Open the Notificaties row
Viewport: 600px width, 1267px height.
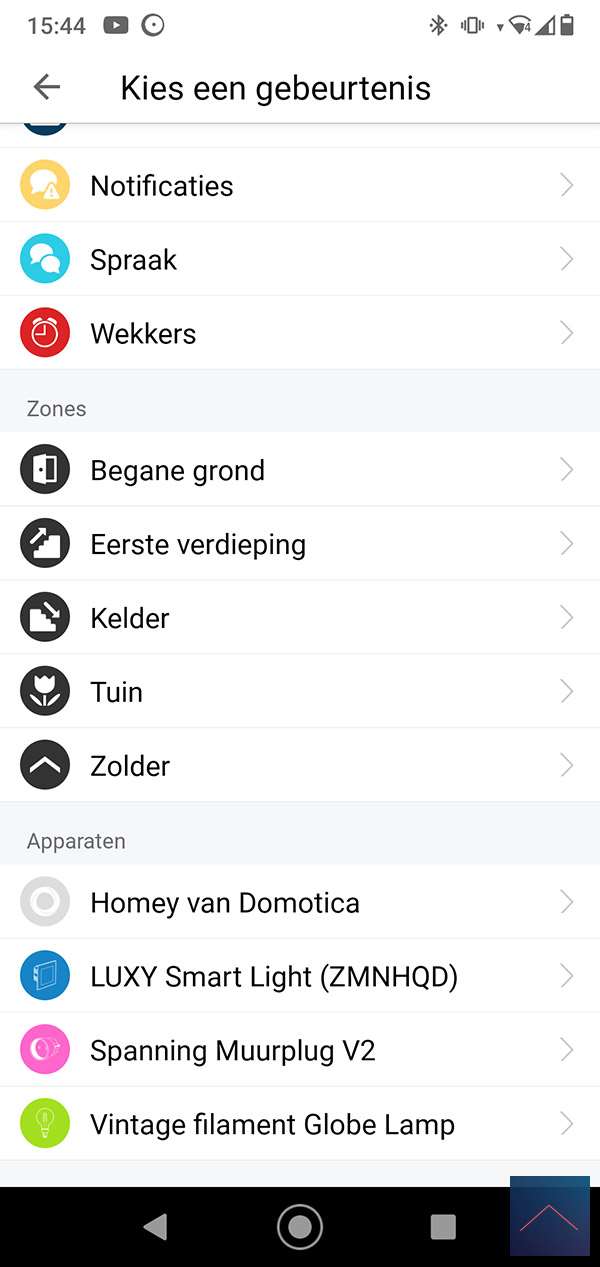pyautogui.click(x=300, y=186)
